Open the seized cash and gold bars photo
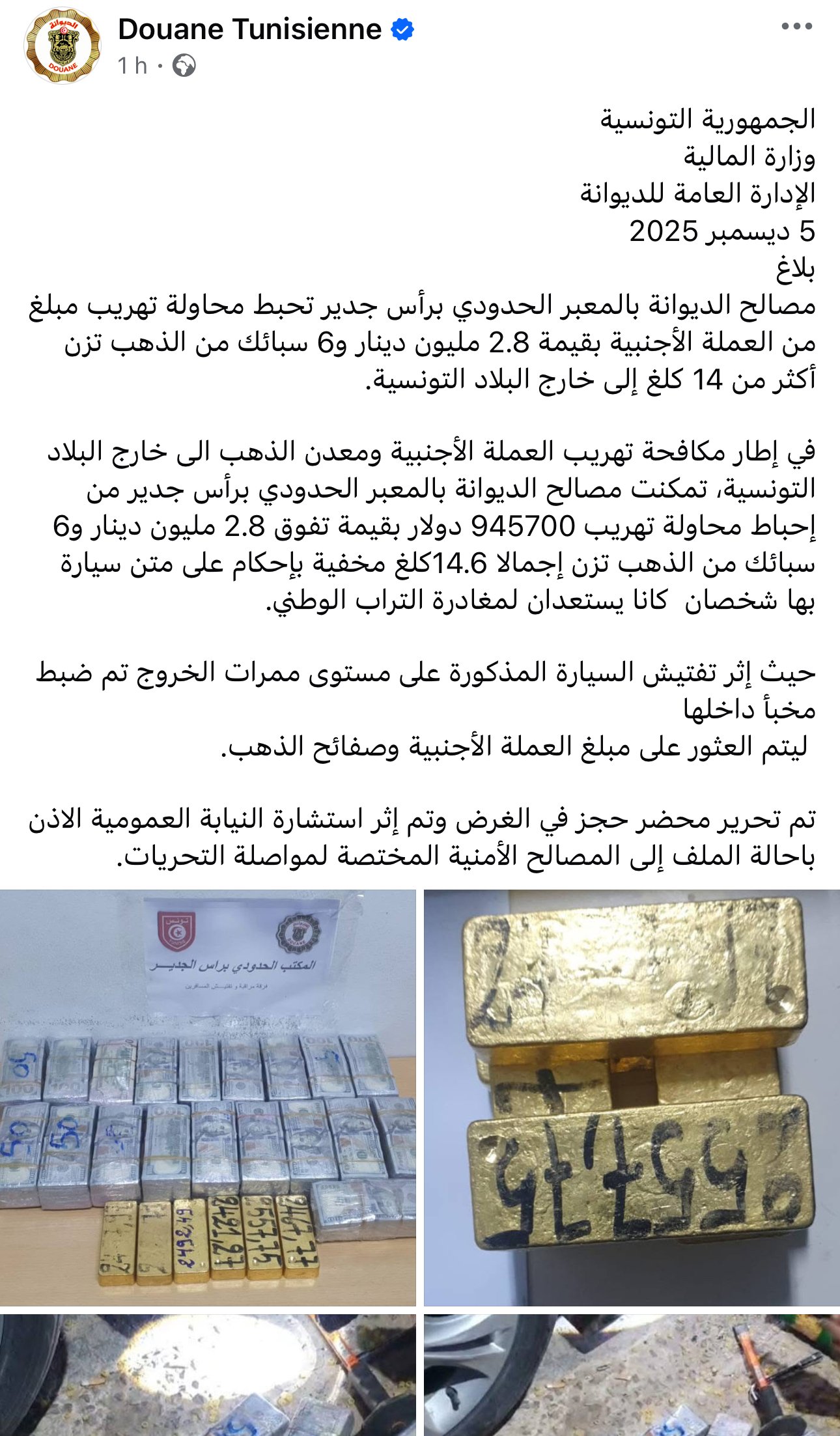 point(208,1097)
